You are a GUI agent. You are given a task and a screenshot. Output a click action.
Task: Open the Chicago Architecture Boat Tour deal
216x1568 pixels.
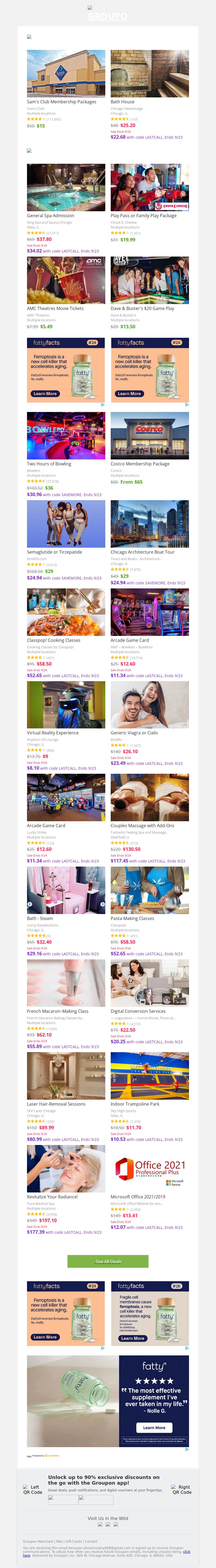150,523
